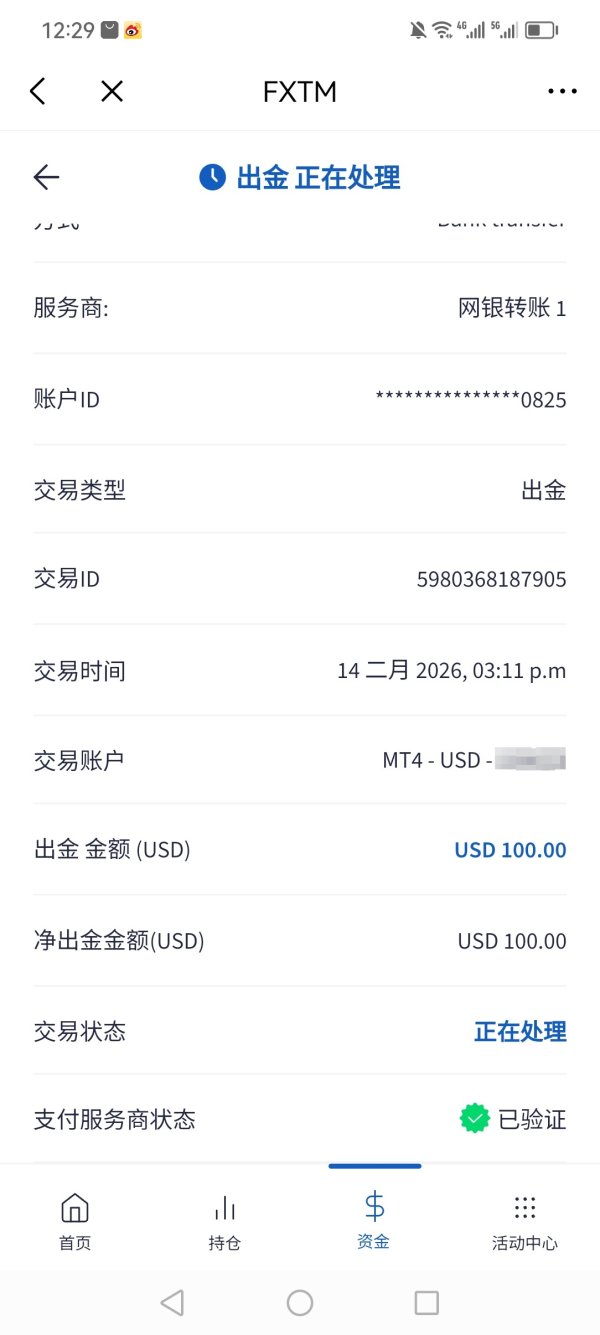Screen dimensions: 600x1335
Task: Return from the withdrawal details page
Action: [47, 178]
